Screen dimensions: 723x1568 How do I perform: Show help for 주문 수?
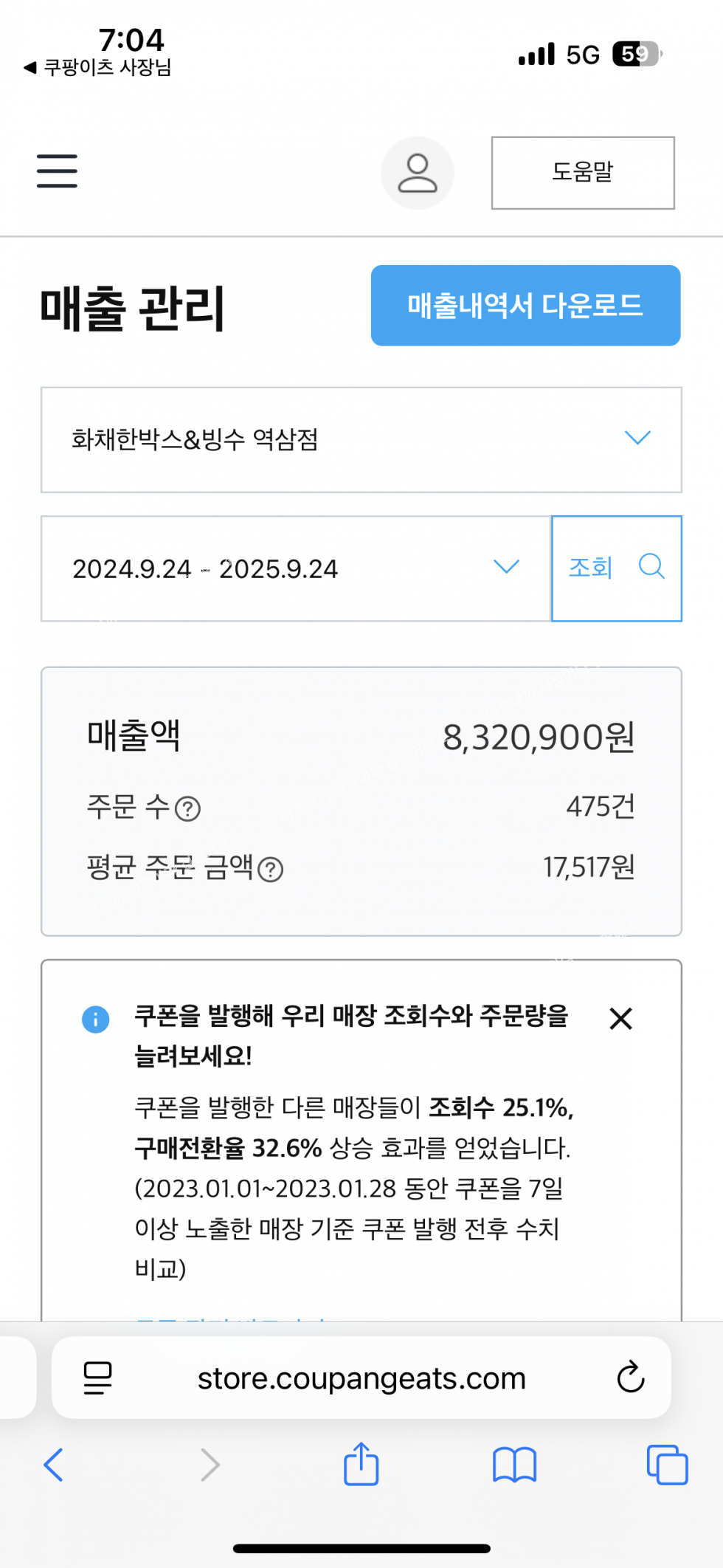pos(188,809)
